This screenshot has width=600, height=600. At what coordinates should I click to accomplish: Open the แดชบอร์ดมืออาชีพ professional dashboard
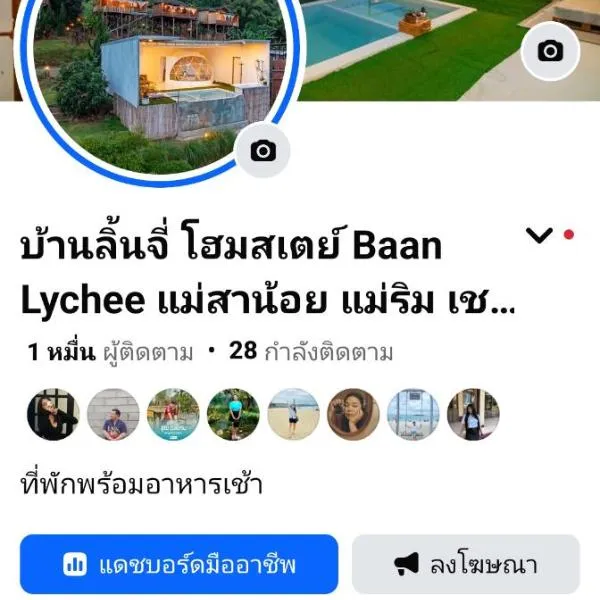pos(179,565)
